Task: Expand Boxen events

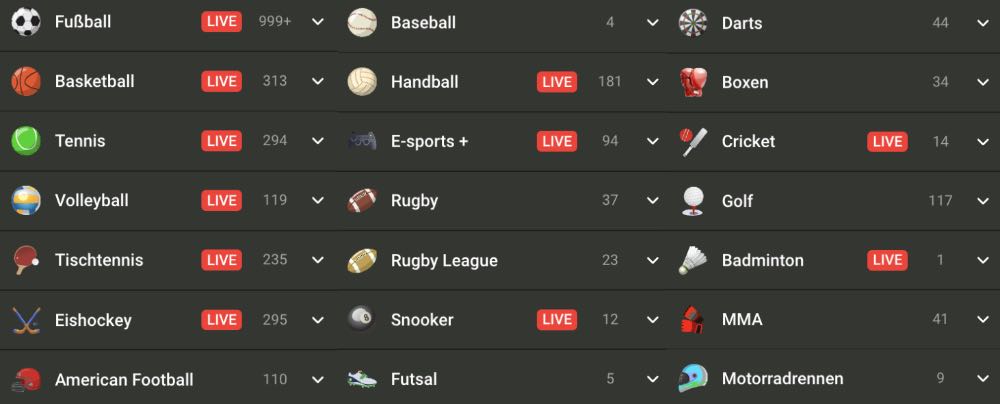Action: tap(982, 82)
